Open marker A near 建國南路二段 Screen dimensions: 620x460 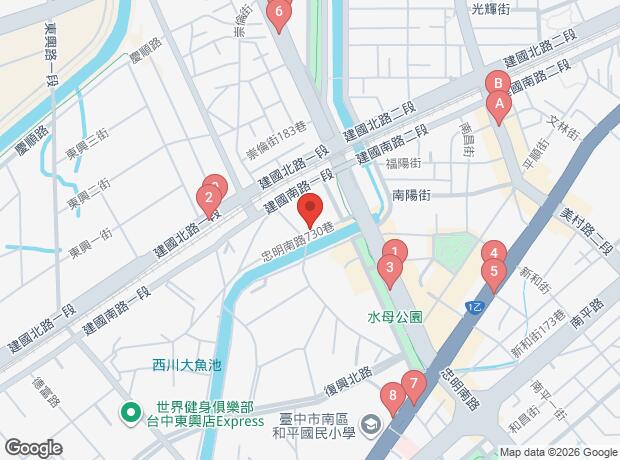pos(498,103)
